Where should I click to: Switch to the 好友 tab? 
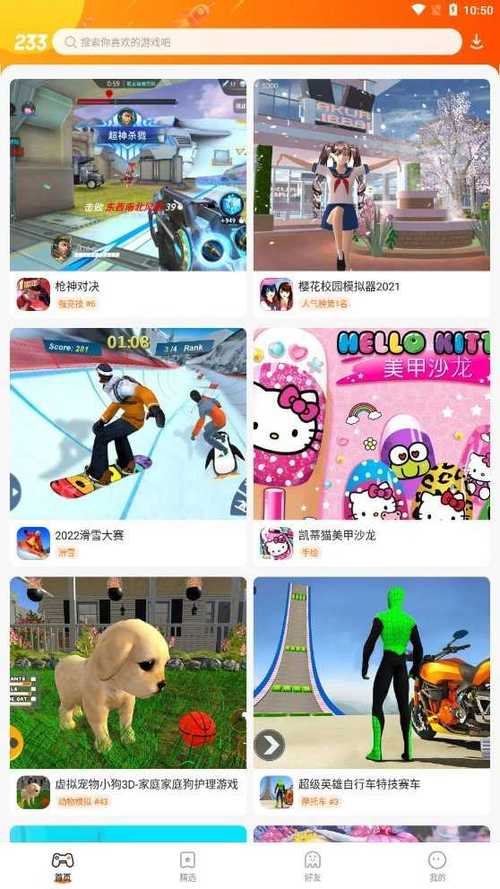[x=312, y=866]
